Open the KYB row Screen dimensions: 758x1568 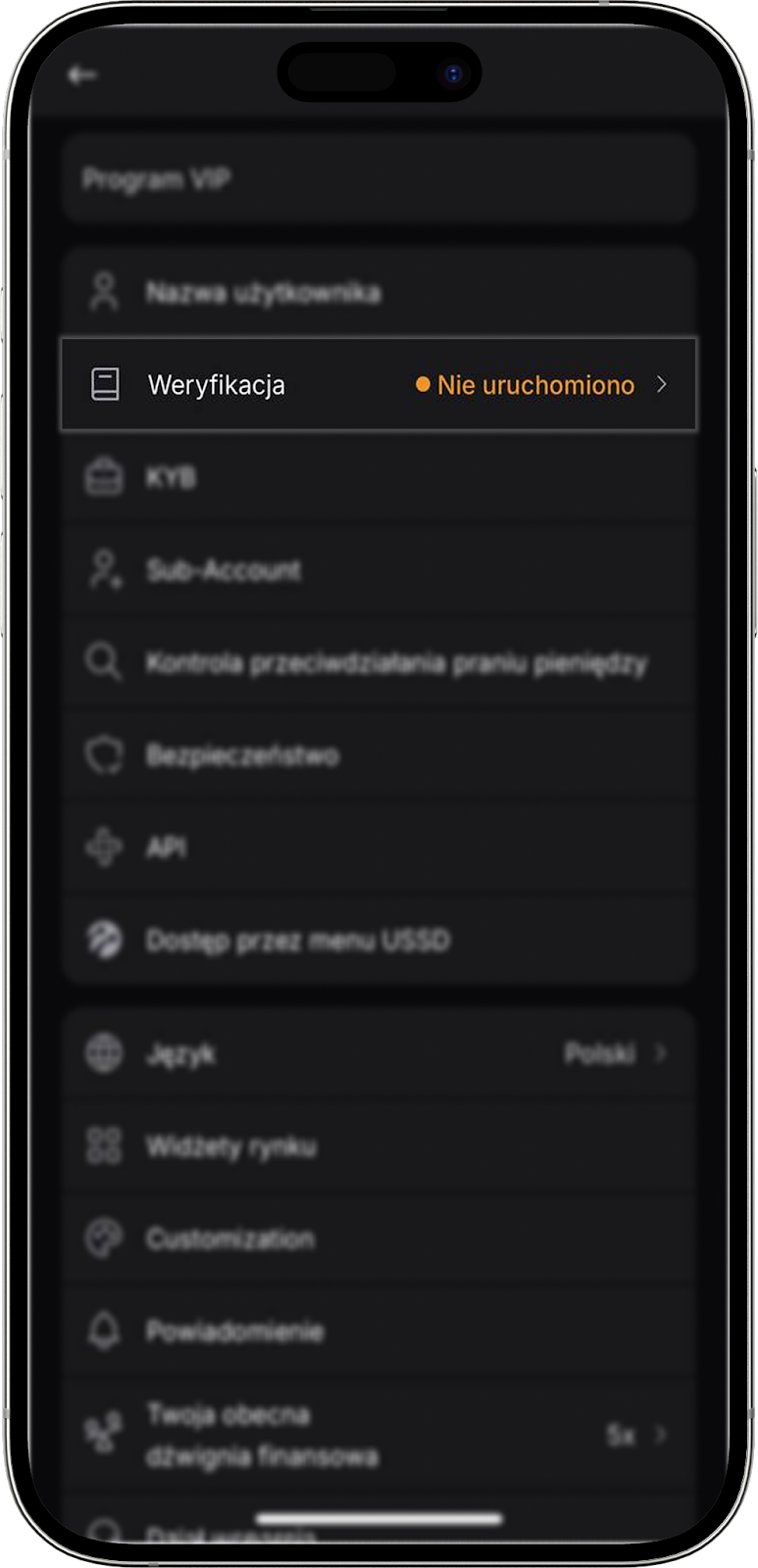pyautogui.click(x=378, y=477)
